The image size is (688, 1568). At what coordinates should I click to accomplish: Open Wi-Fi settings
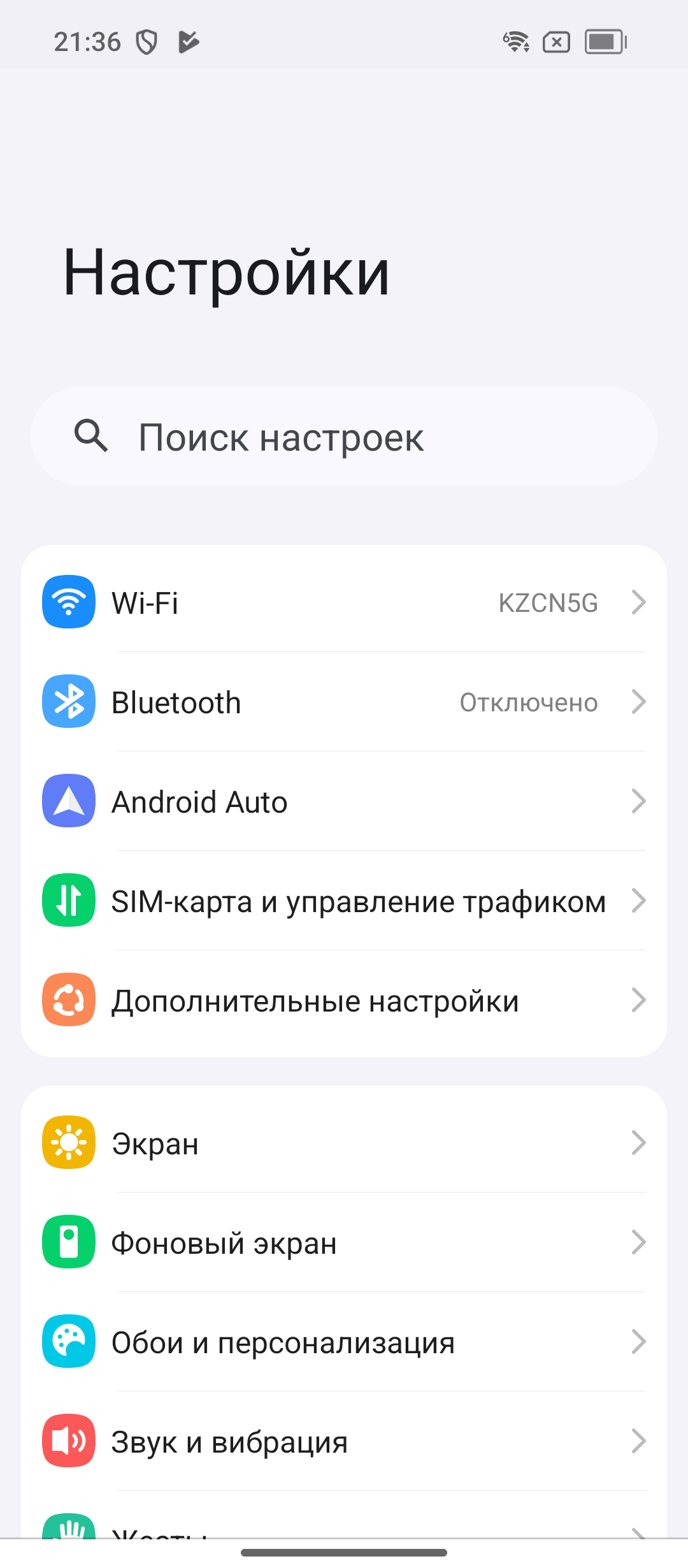(344, 602)
